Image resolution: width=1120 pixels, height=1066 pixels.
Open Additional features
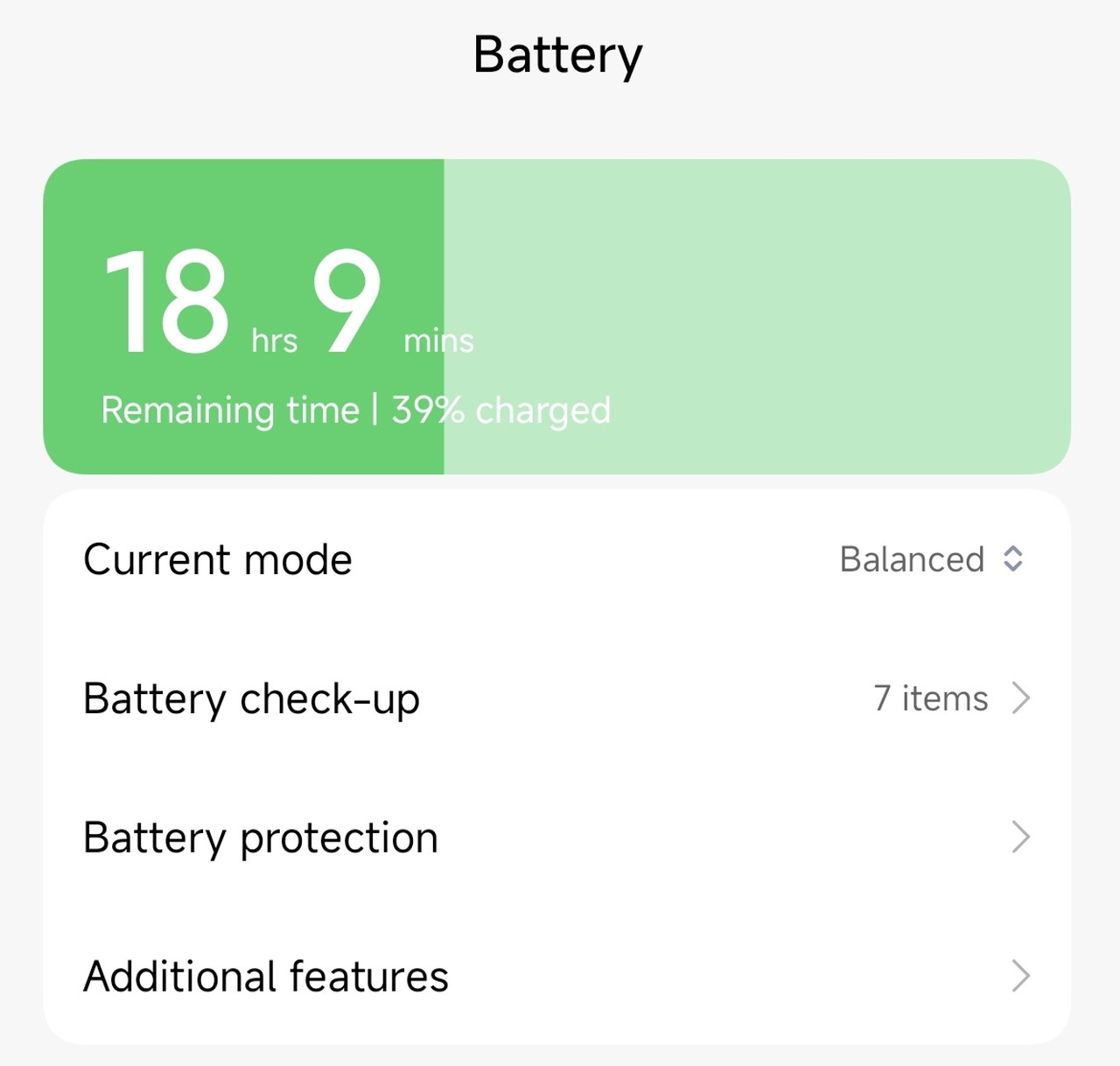click(x=556, y=976)
